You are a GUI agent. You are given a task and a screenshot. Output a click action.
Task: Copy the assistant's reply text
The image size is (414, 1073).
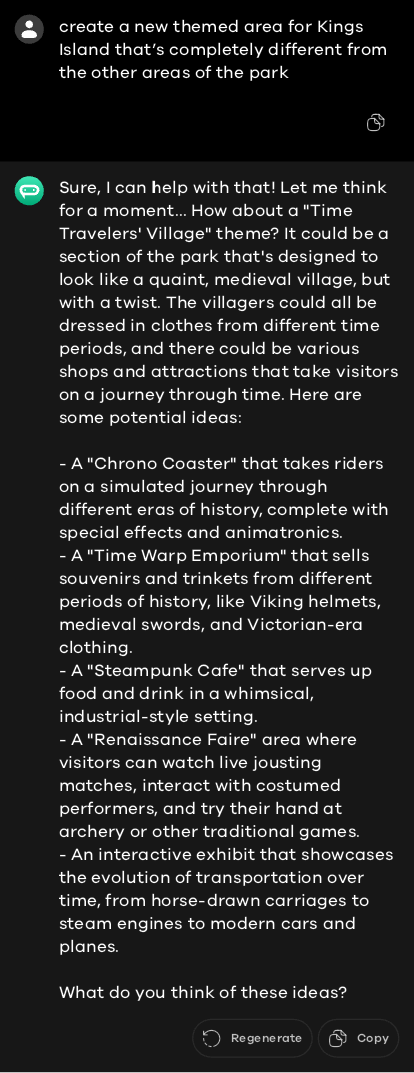click(359, 1038)
